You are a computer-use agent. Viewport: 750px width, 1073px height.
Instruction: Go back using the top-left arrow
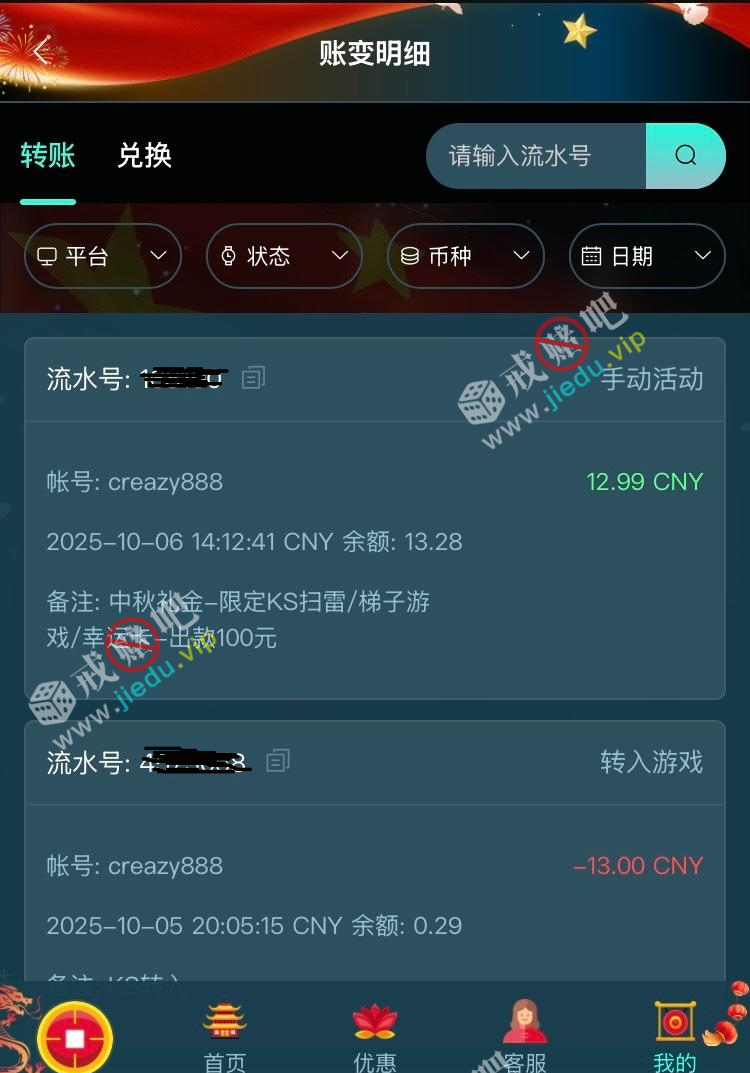click(x=41, y=53)
